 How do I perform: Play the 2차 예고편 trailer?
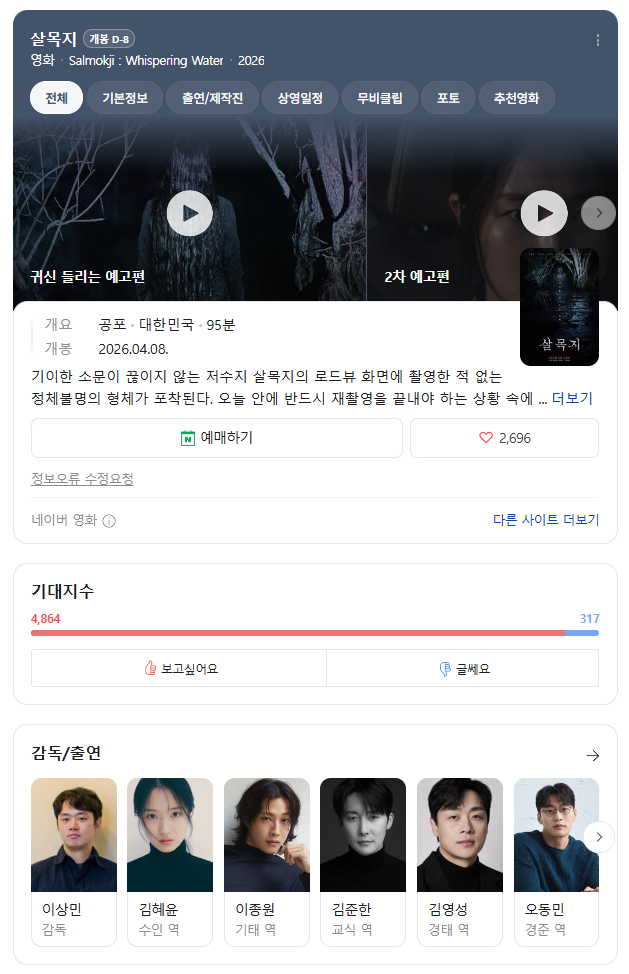pyautogui.click(x=544, y=213)
